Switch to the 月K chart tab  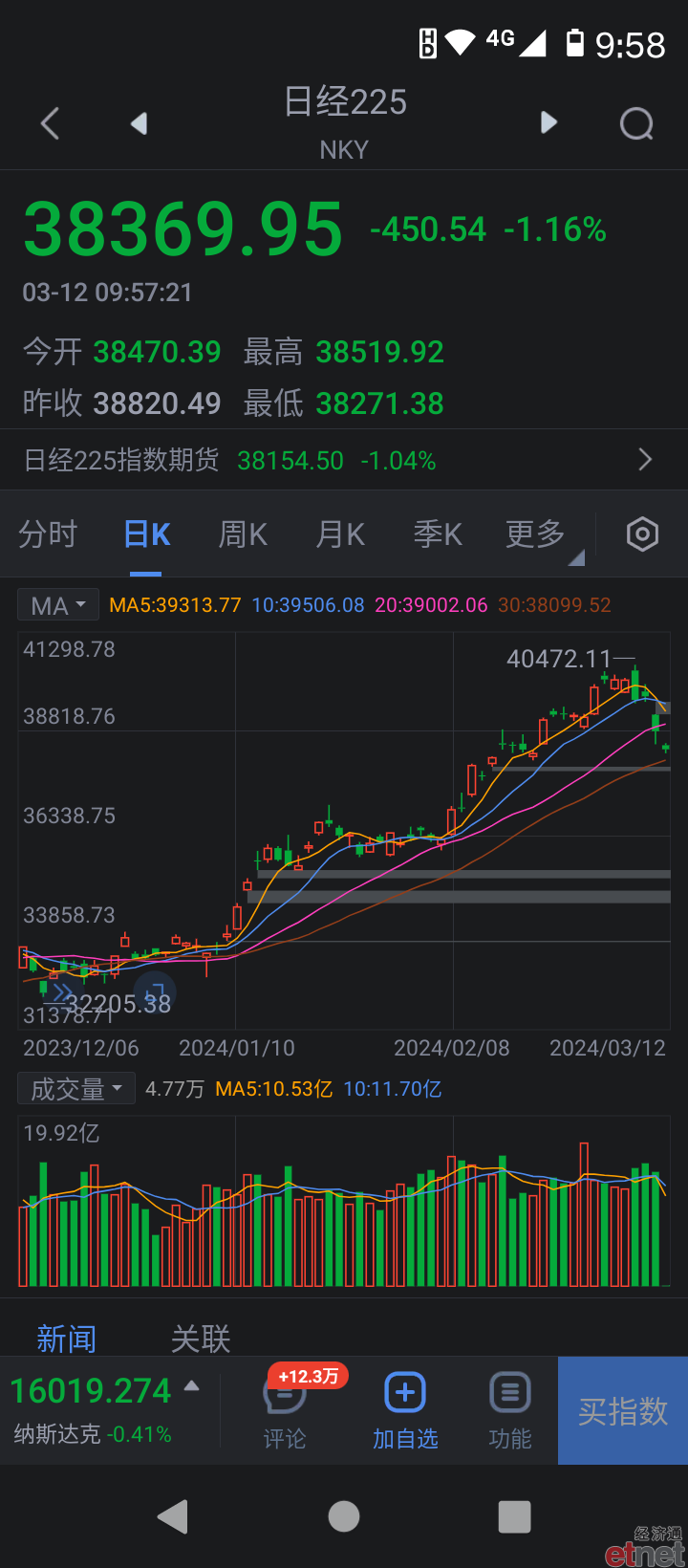[x=340, y=534]
